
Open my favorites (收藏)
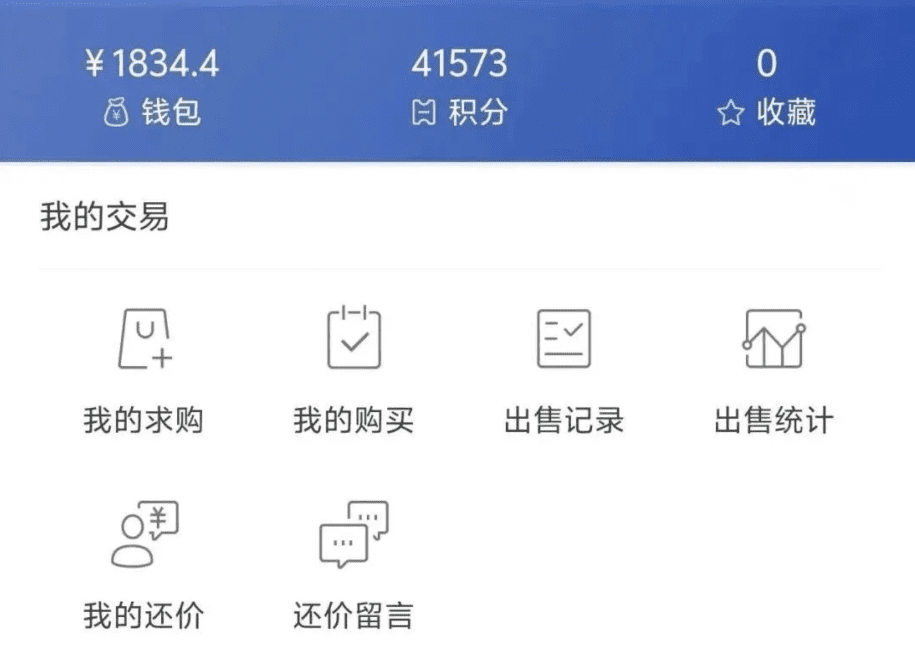tap(766, 88)
